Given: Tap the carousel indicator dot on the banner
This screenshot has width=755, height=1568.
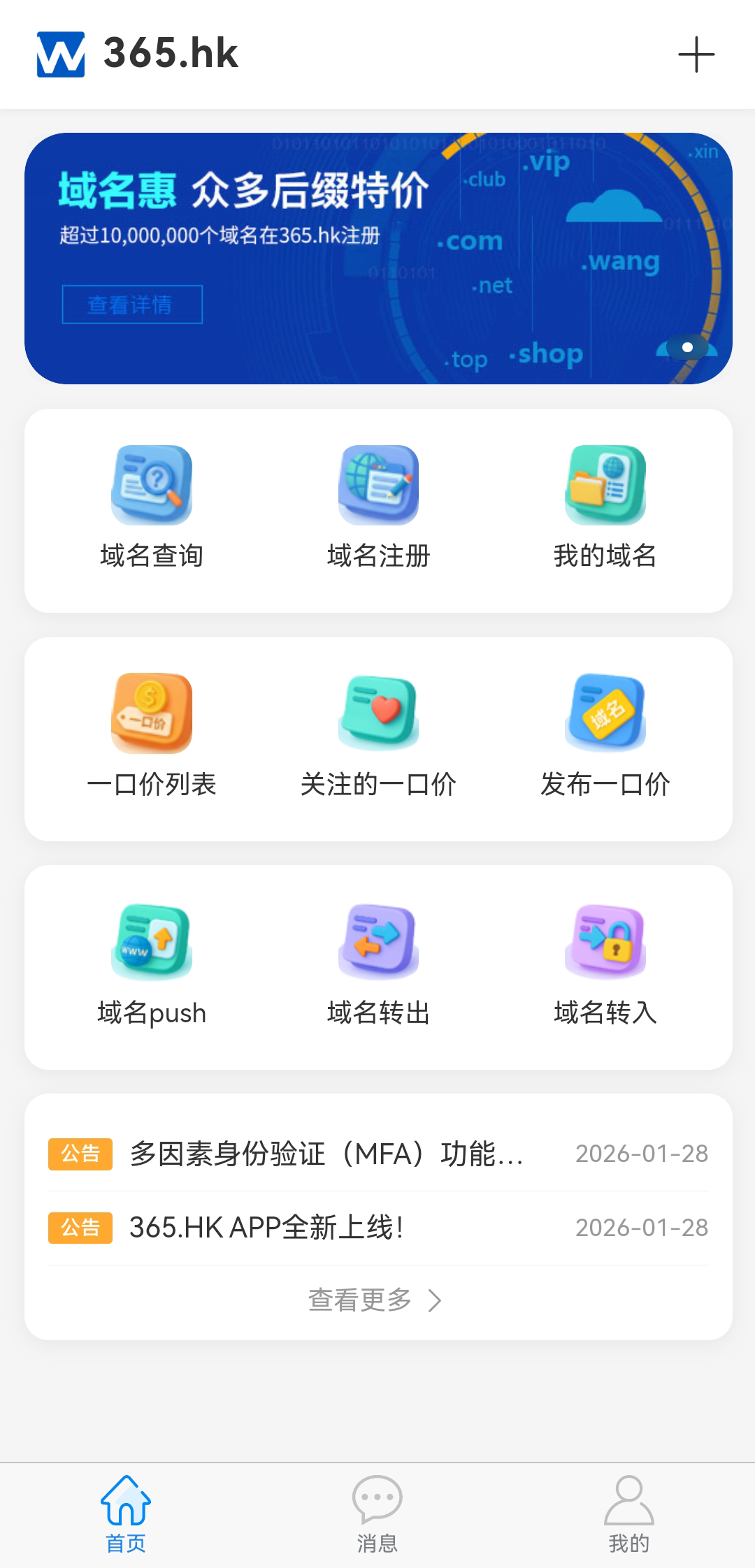Looking at the screenshot, I should coord(687,346).
